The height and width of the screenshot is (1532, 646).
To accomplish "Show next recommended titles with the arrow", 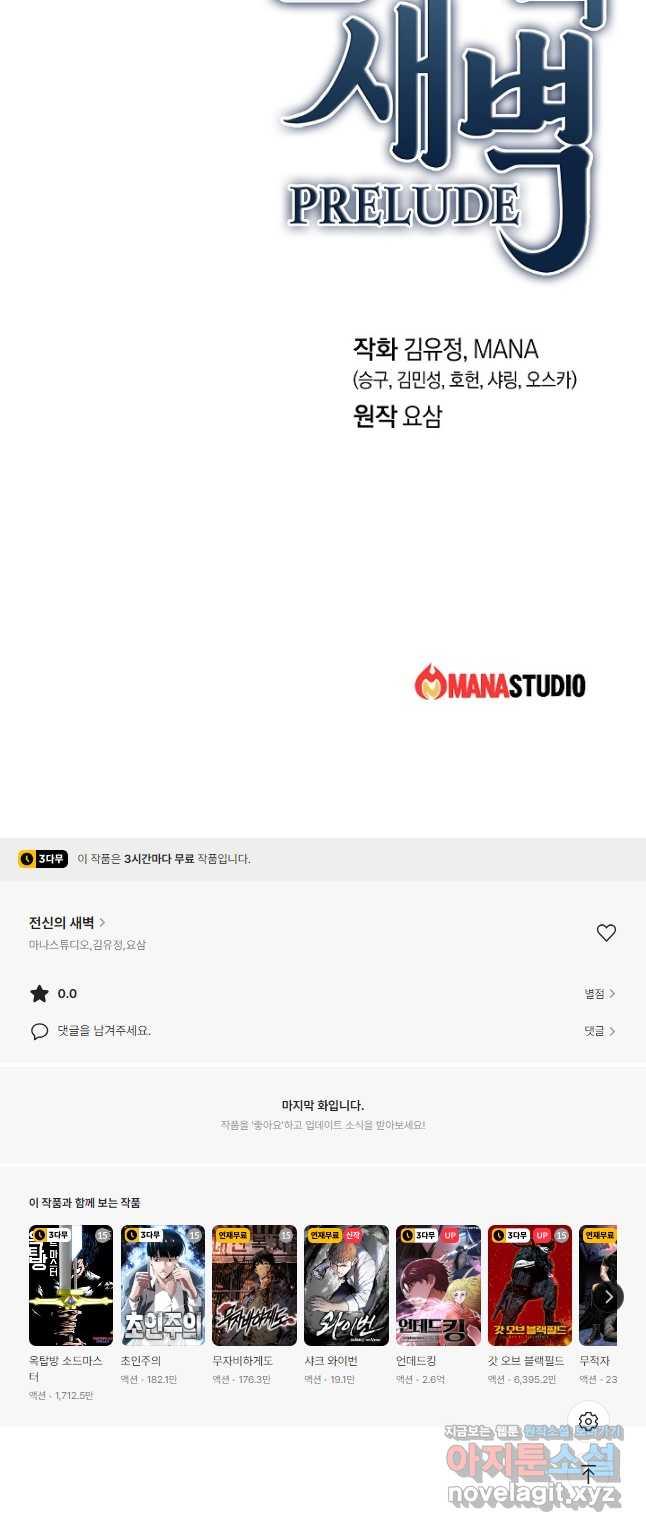I will point(608,1297).
